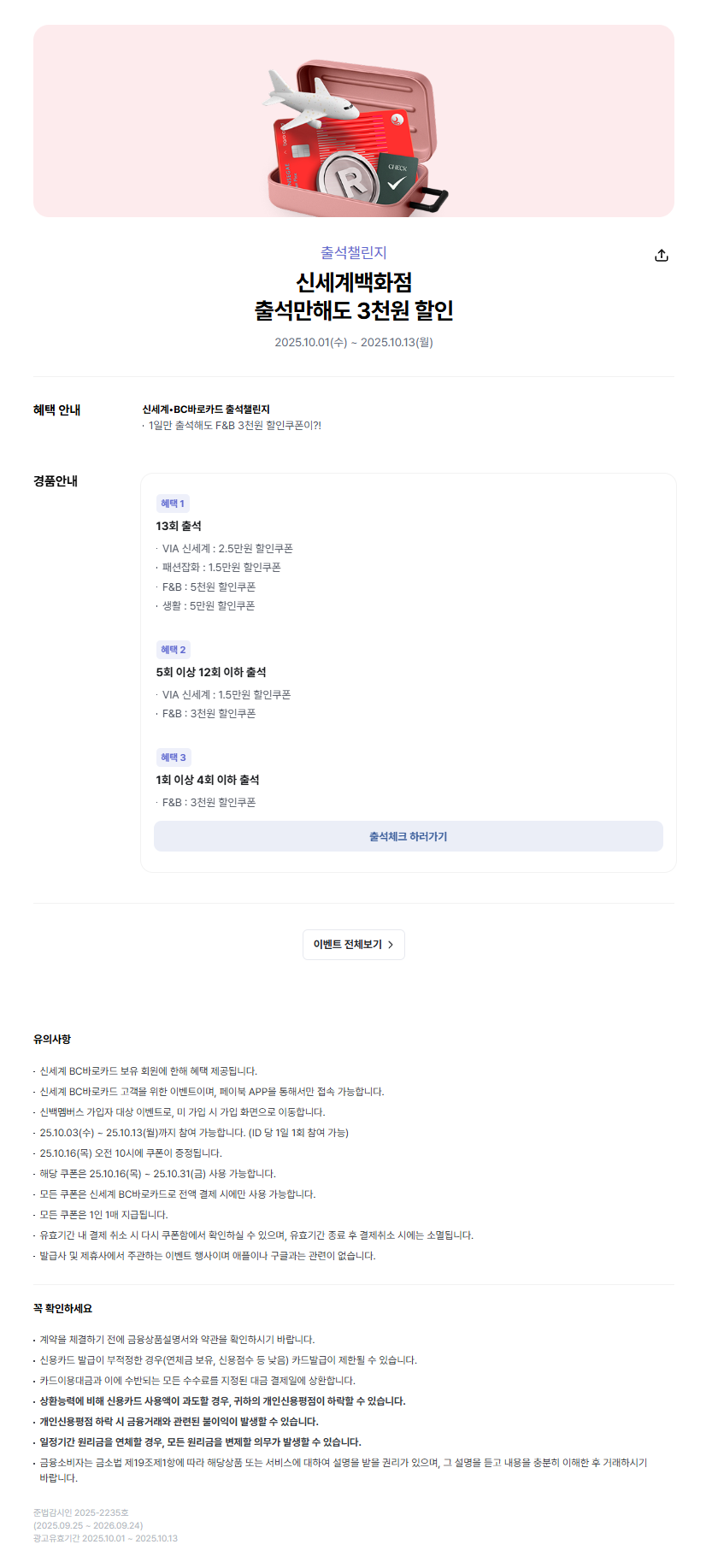Open 이벤트 전체보기 to see all events

353,945
